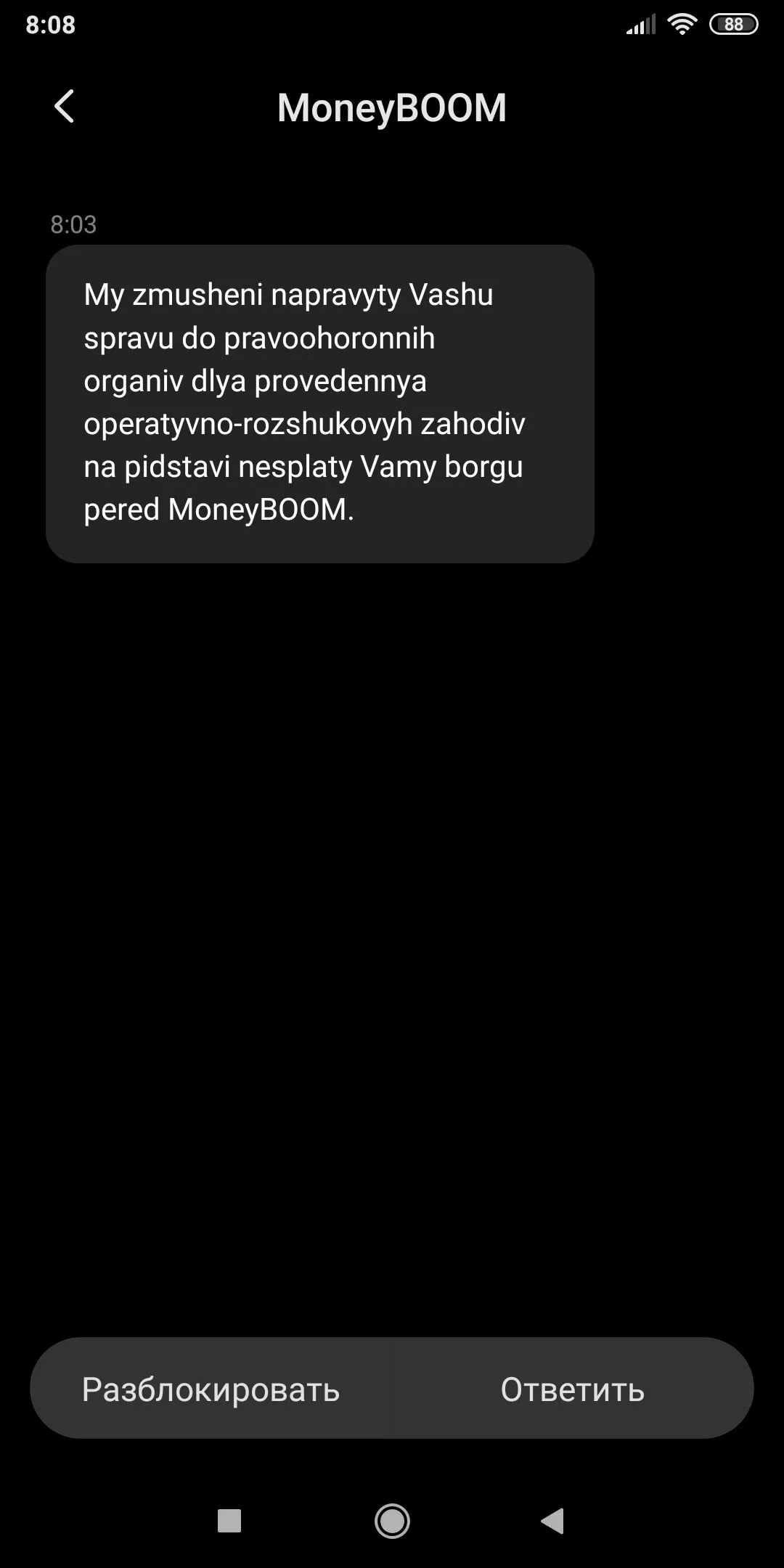This screenshot has height=1568, width=784.
Task: Tap the system back triangle
Action: [x=553, y=1521]
